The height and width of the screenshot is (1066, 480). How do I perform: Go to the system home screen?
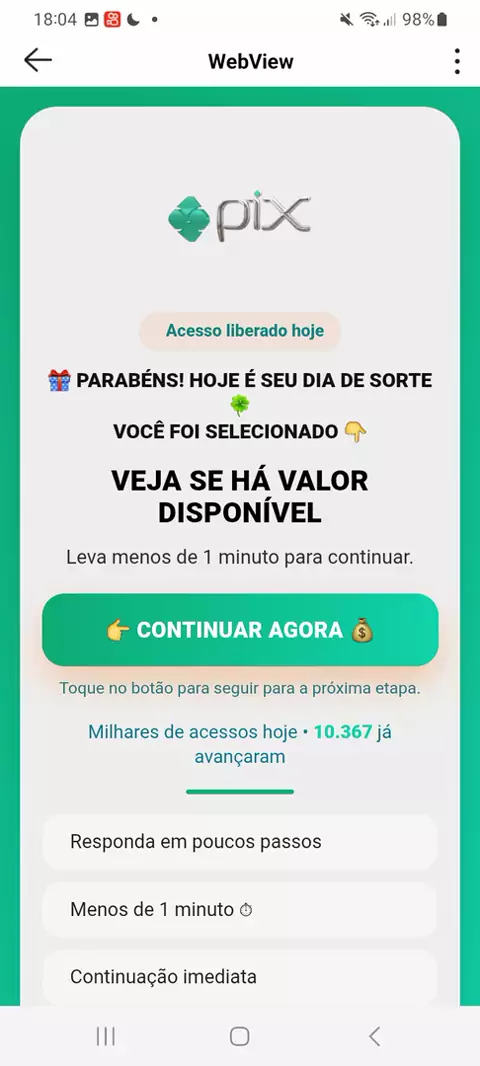coord(239,1036)
